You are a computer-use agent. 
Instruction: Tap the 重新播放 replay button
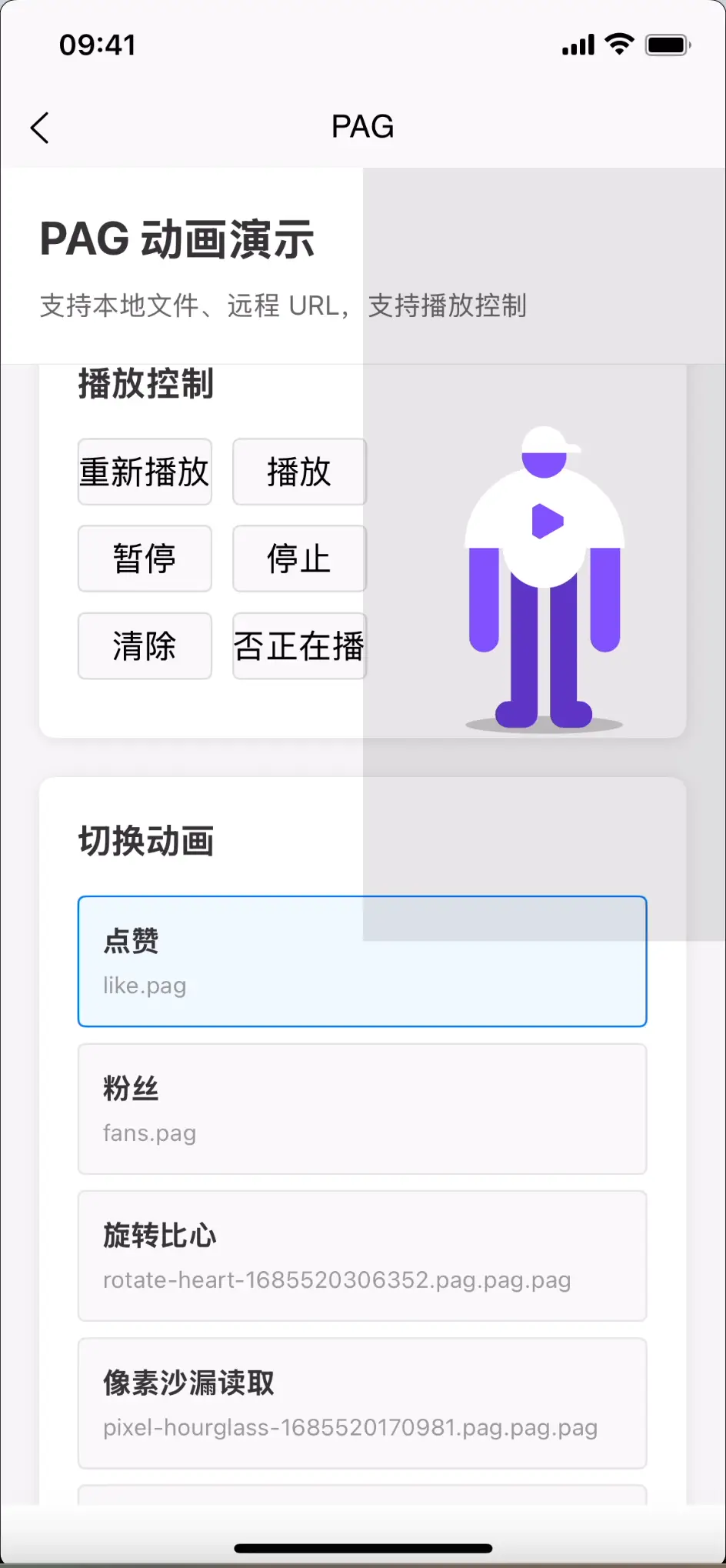(145, 472)
